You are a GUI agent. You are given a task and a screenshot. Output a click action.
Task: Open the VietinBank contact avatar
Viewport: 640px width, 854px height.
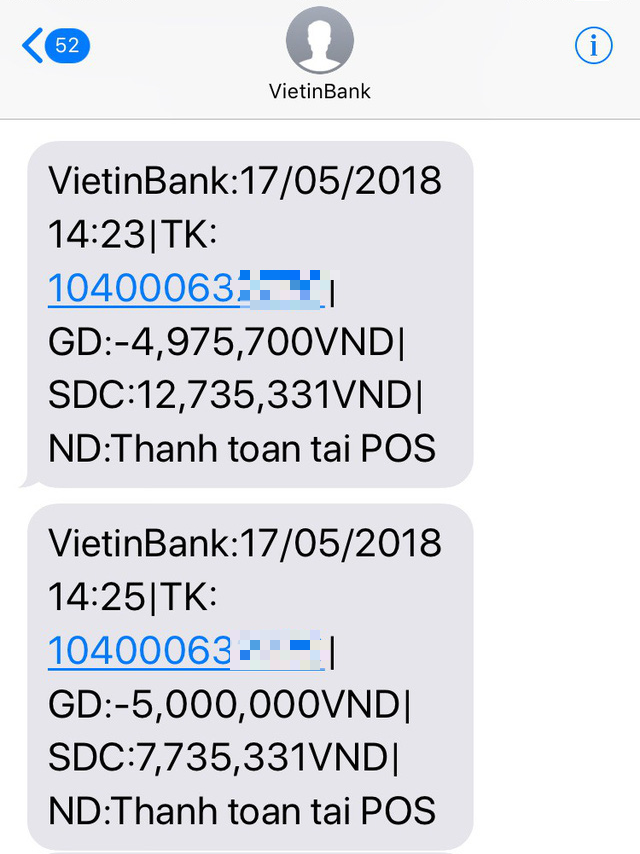pos(320,42)
